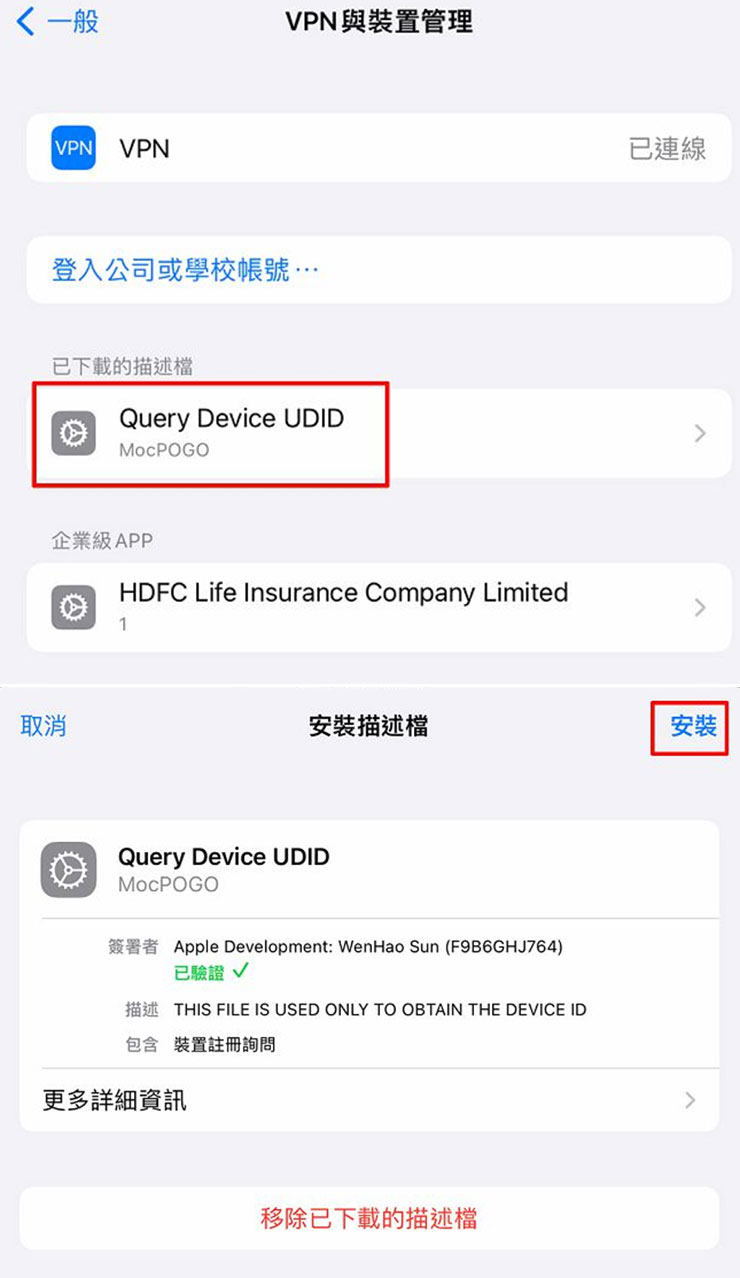Tap 取消 to cancel installation
Screen dimensions: 740x1278
click(43, 727)
